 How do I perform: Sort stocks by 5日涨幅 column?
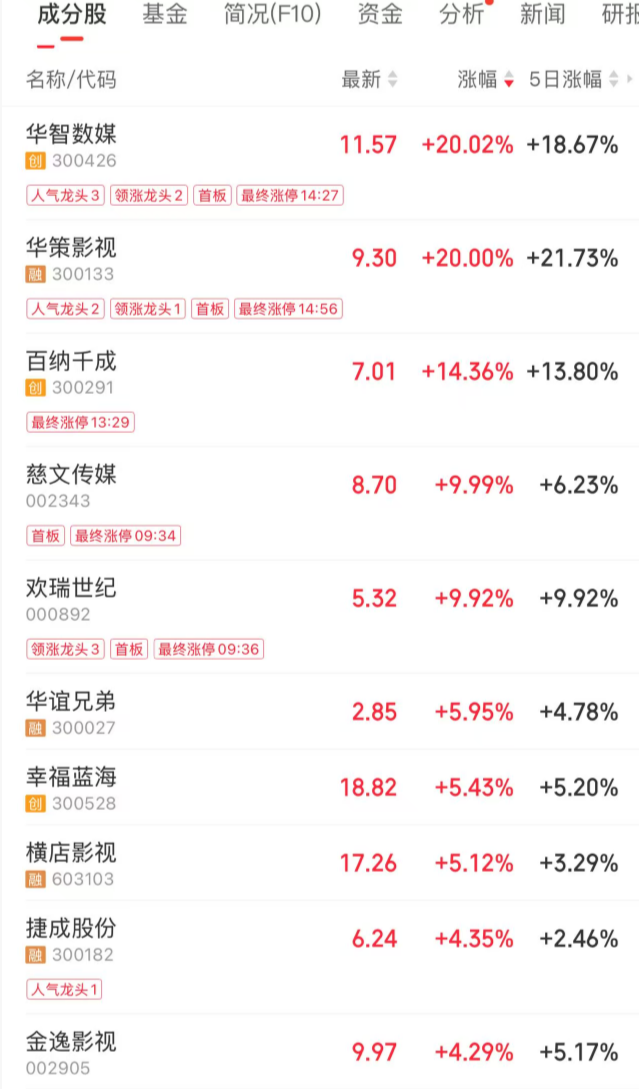[x=574, y=79]
